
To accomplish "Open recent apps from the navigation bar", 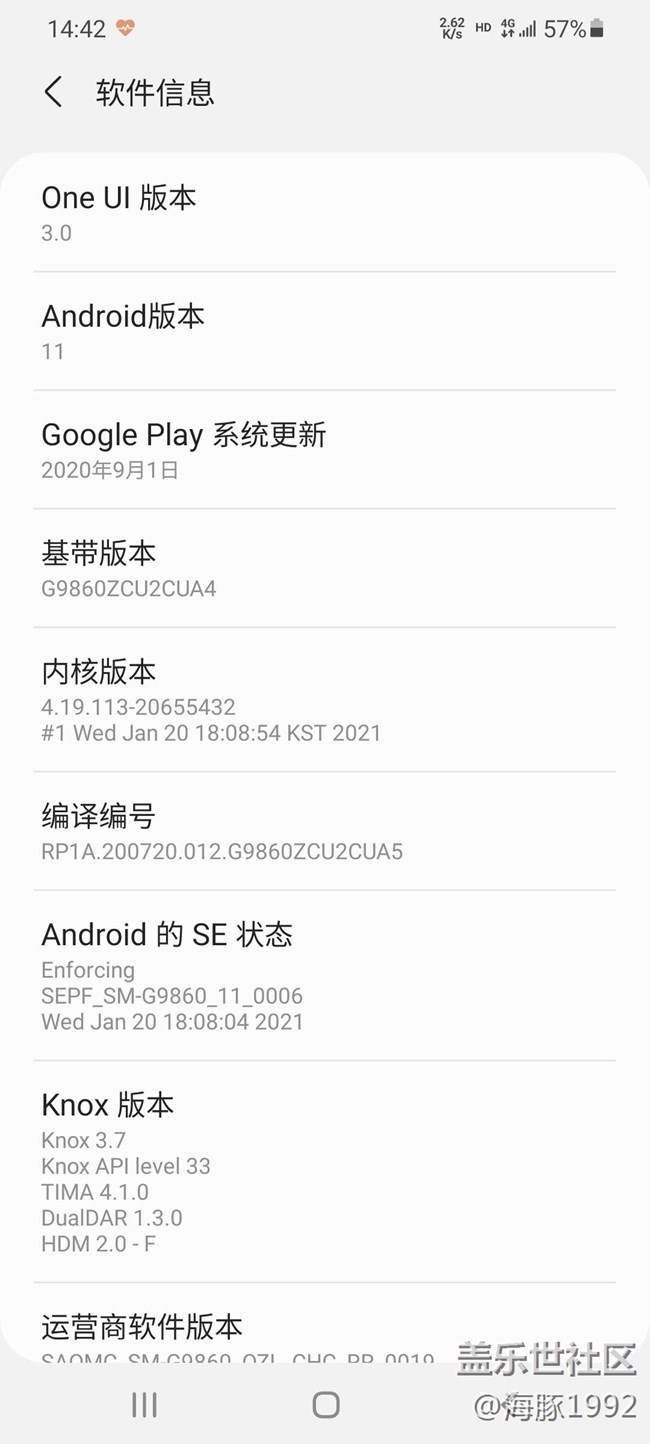I will click(145, 1404).
